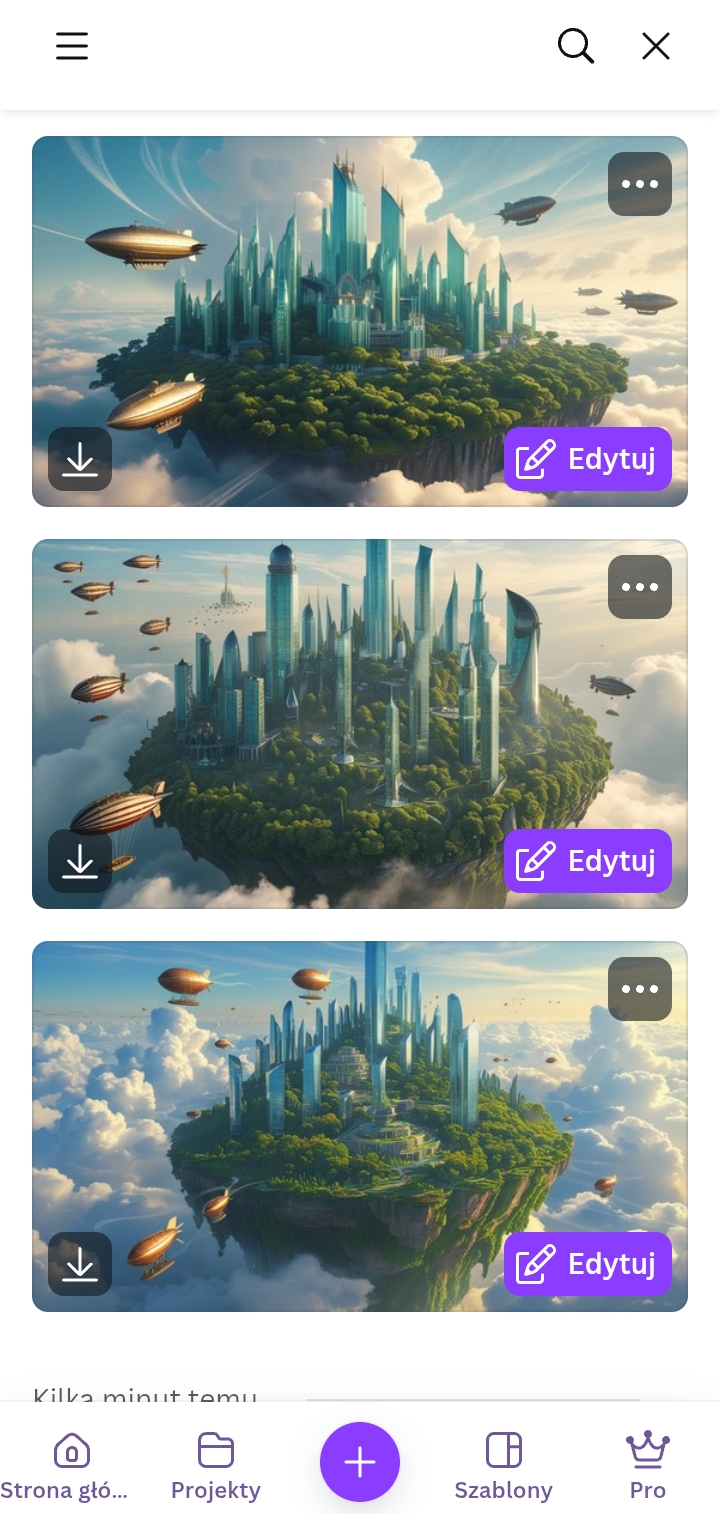Go to the Strona główna tab
Image resolution: width=720 pixels, height=1514 pixels.
click(x=66, y=1464)
